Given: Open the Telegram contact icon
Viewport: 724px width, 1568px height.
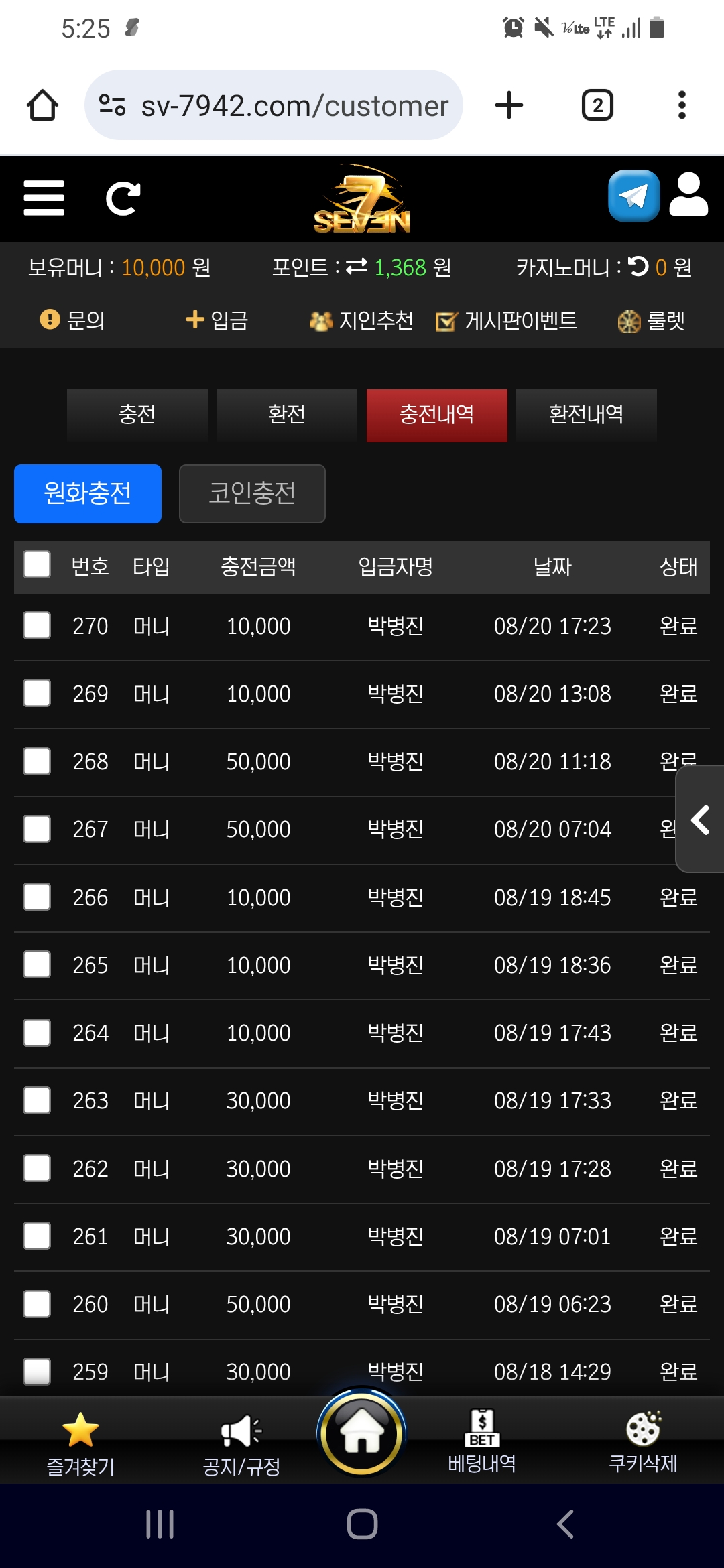Looking at the screenshot, I should click(633, 196).
